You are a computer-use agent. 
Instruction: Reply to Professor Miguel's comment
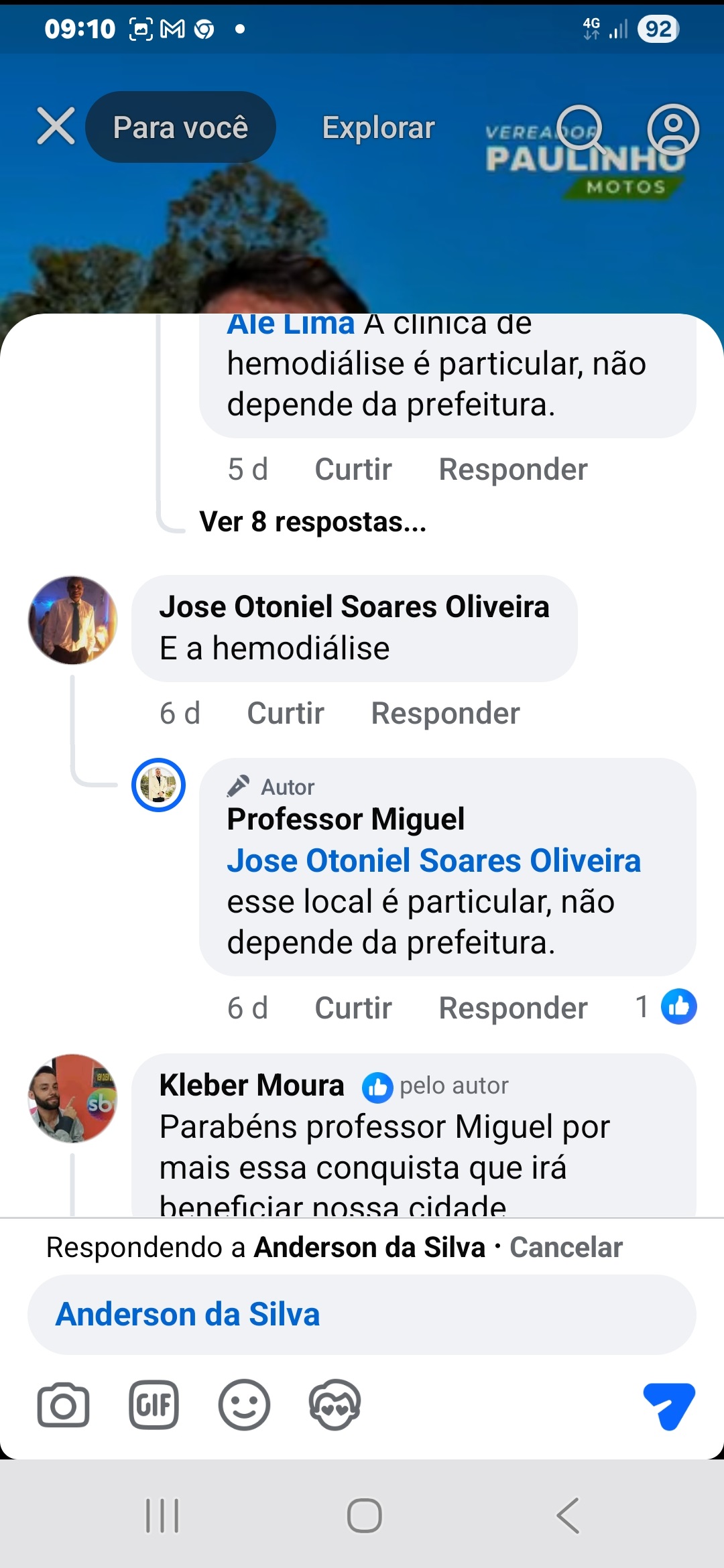pyautogui.click(x=513, y=1008)
